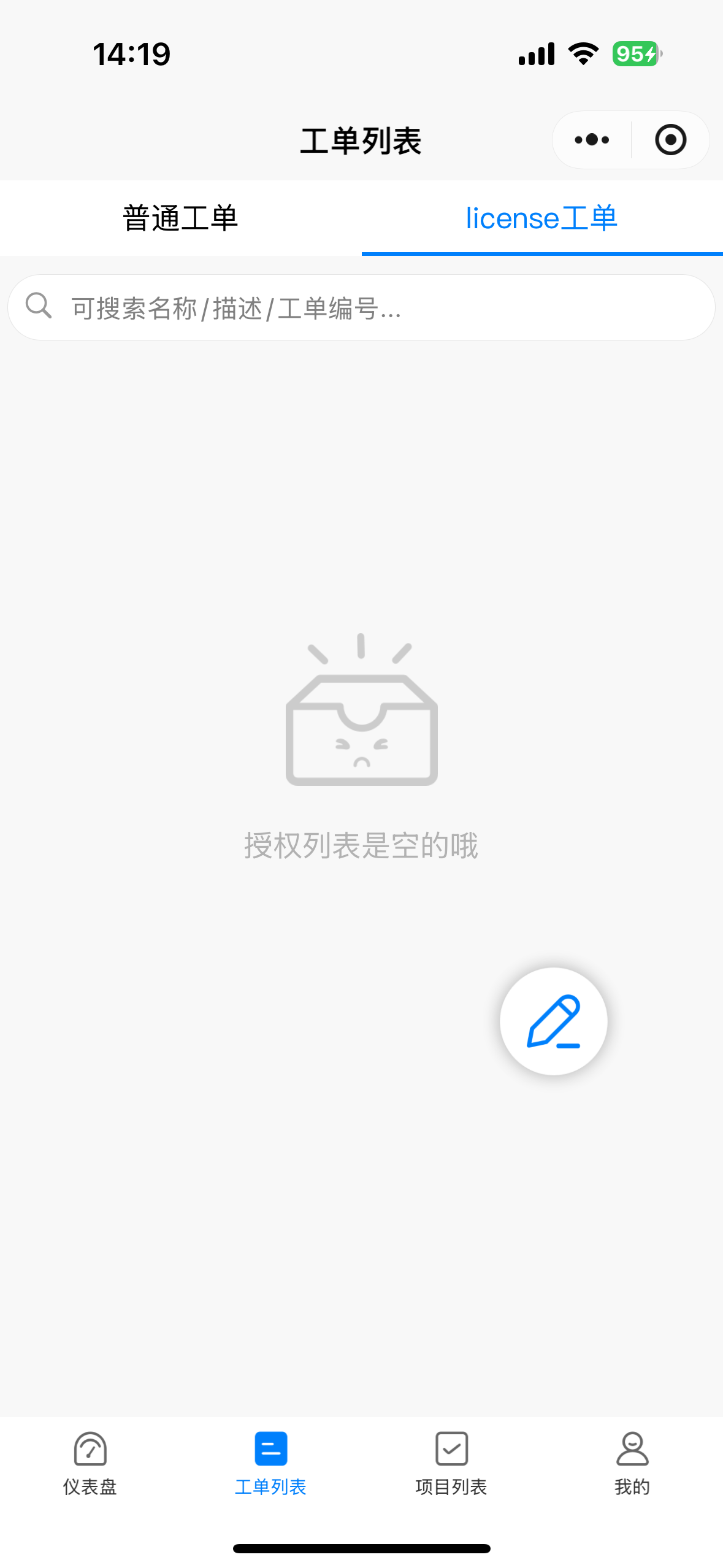Go to the 仪表盘 tab
723x1568 pixels.
click(90, 1463)
